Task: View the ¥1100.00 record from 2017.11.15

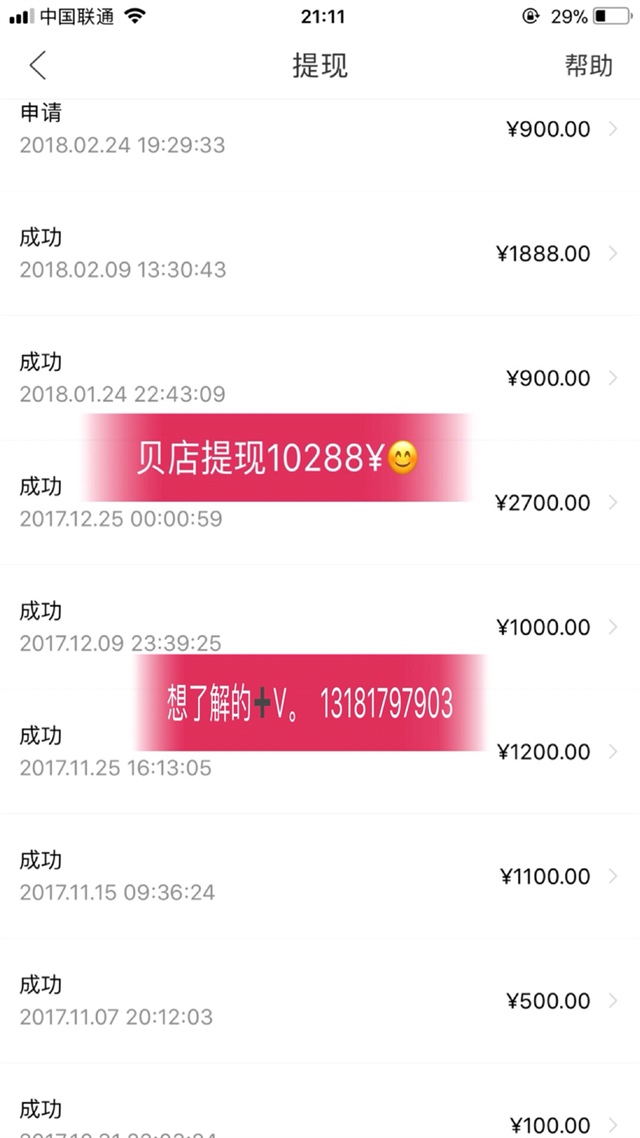Action: point(320,876)
